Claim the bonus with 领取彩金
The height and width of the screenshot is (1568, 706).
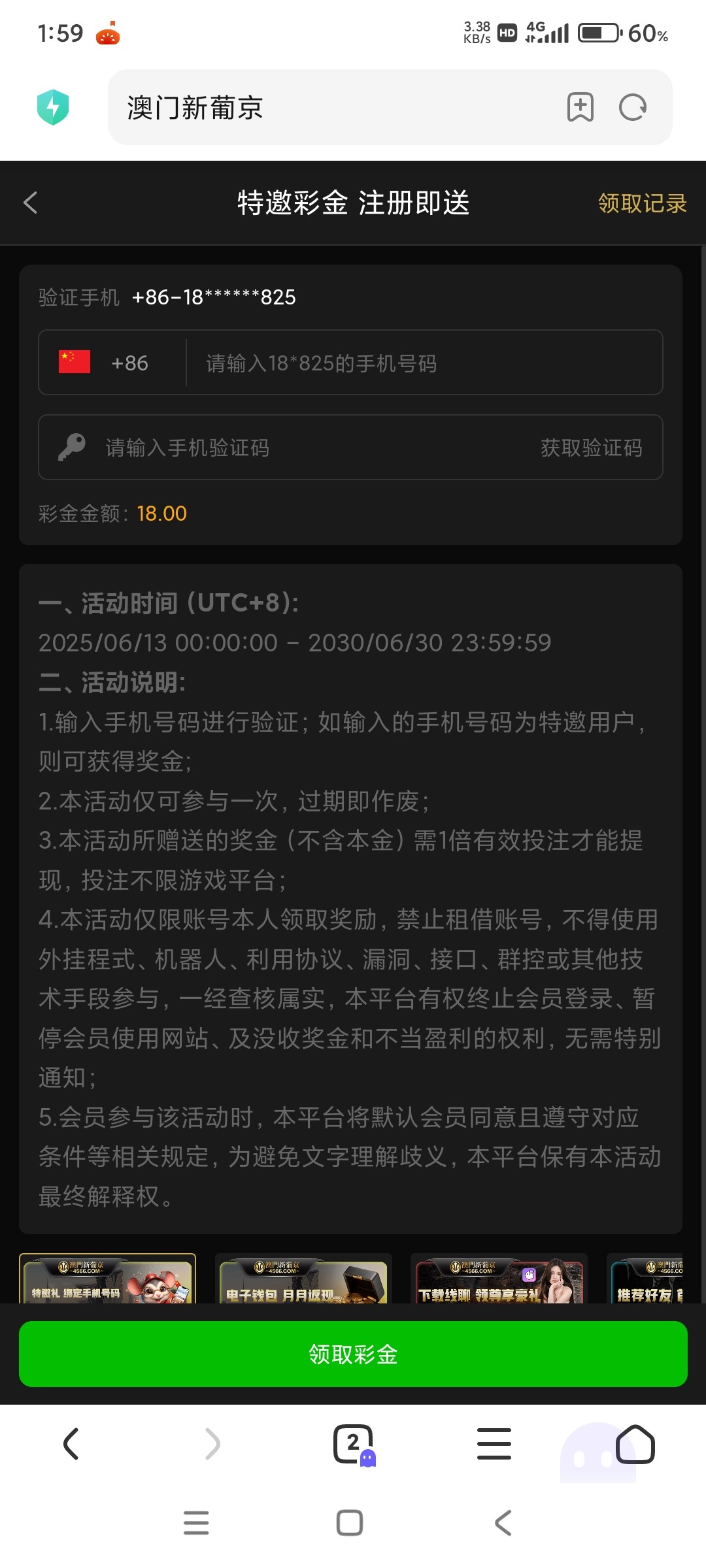tap(353, 1354)
